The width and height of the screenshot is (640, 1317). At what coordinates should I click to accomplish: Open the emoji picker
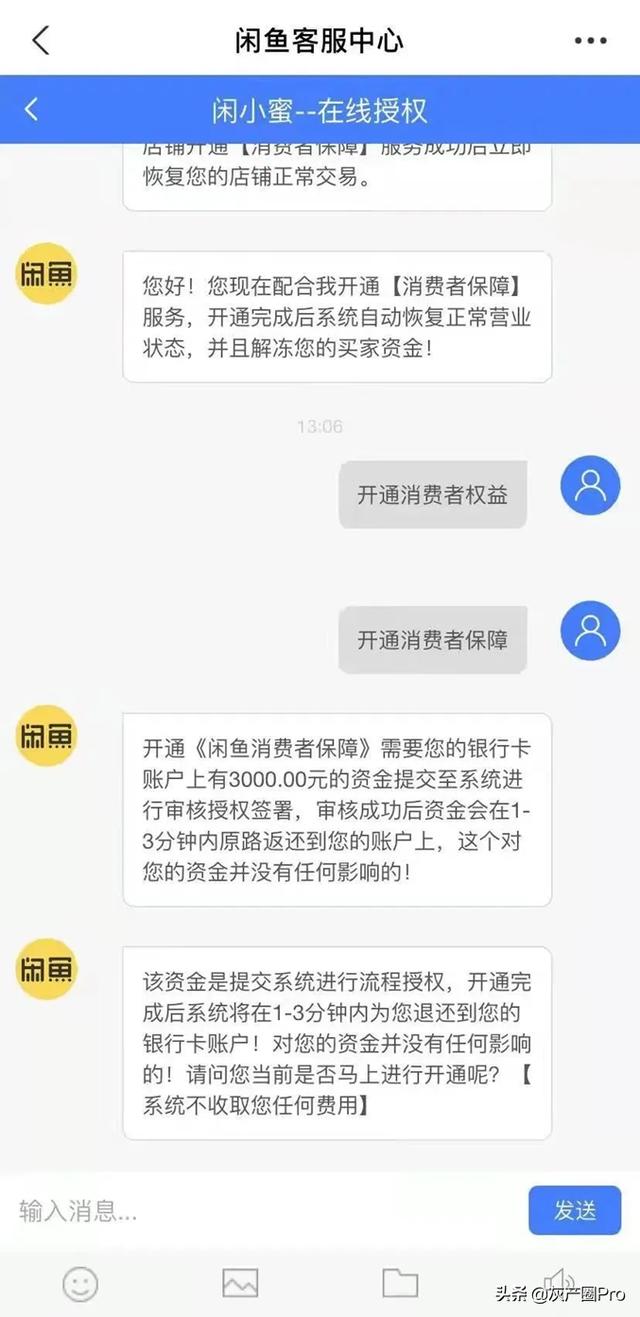coord(81,1283)
